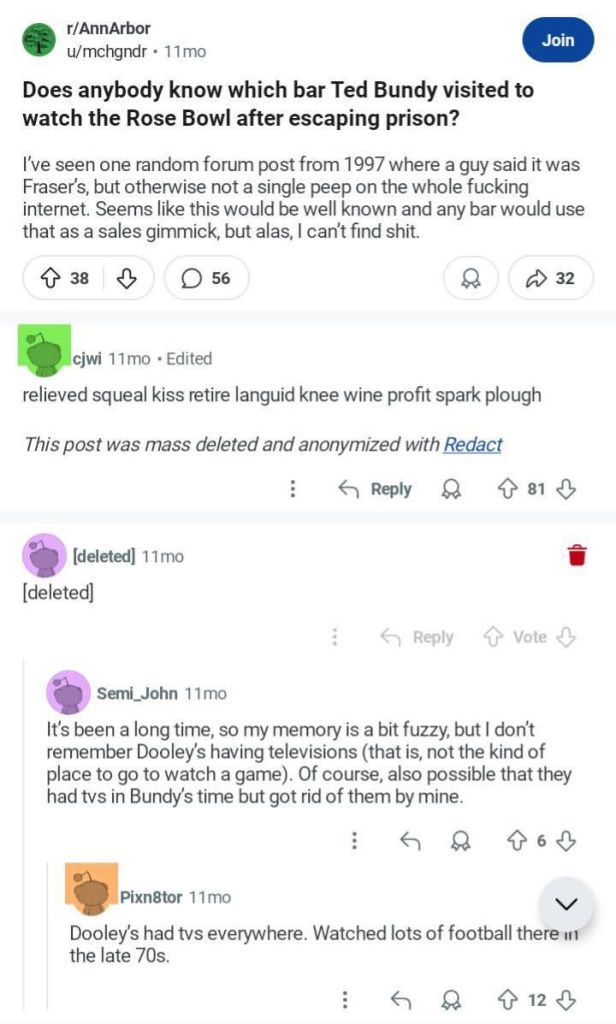
Task: Upvote Pixn8tor's comment
Action: pos(508,999)
